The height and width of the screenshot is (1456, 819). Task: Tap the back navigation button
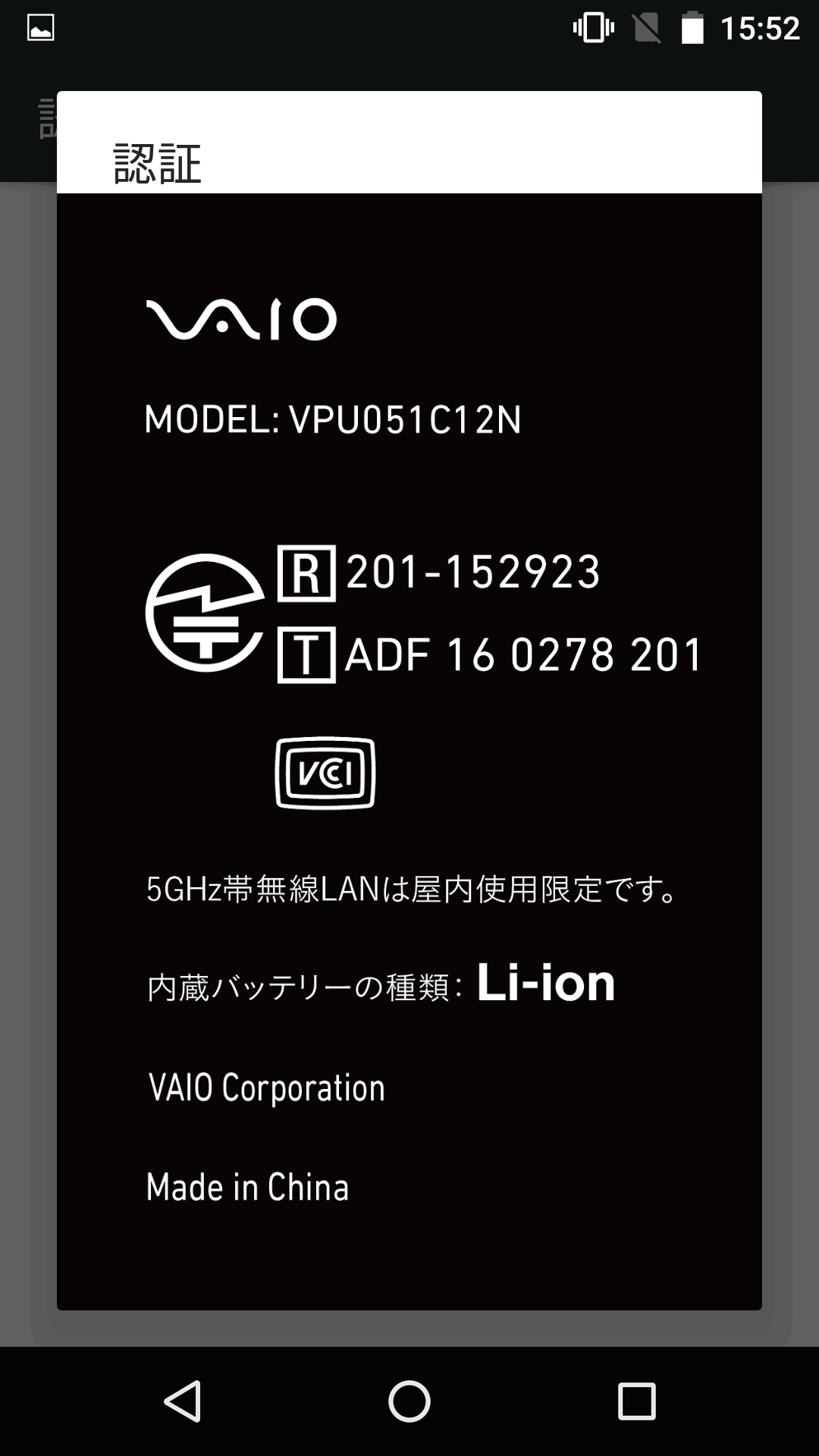pyautogui.click(x=182, y=1401)
